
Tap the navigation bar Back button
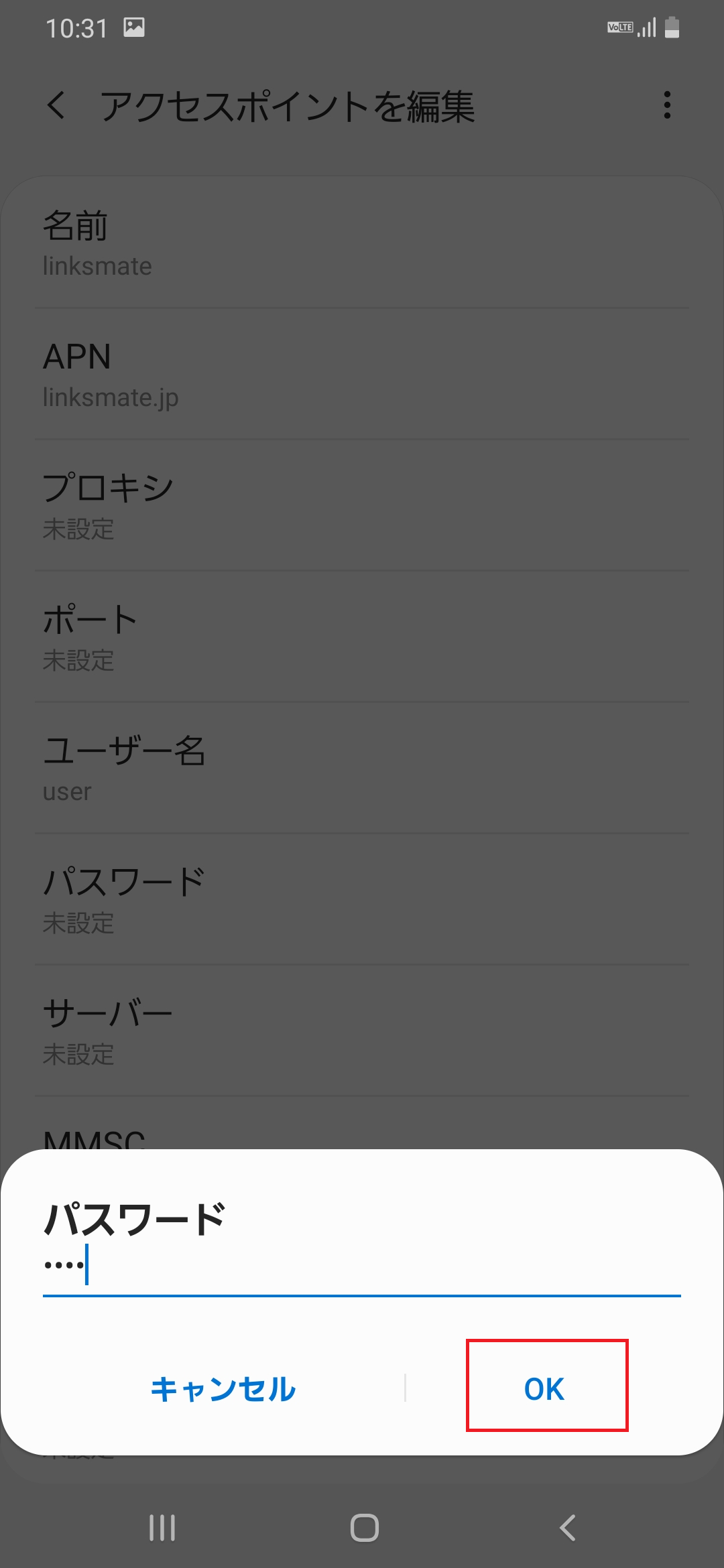pyautogui.click(x=566, y=1530)
